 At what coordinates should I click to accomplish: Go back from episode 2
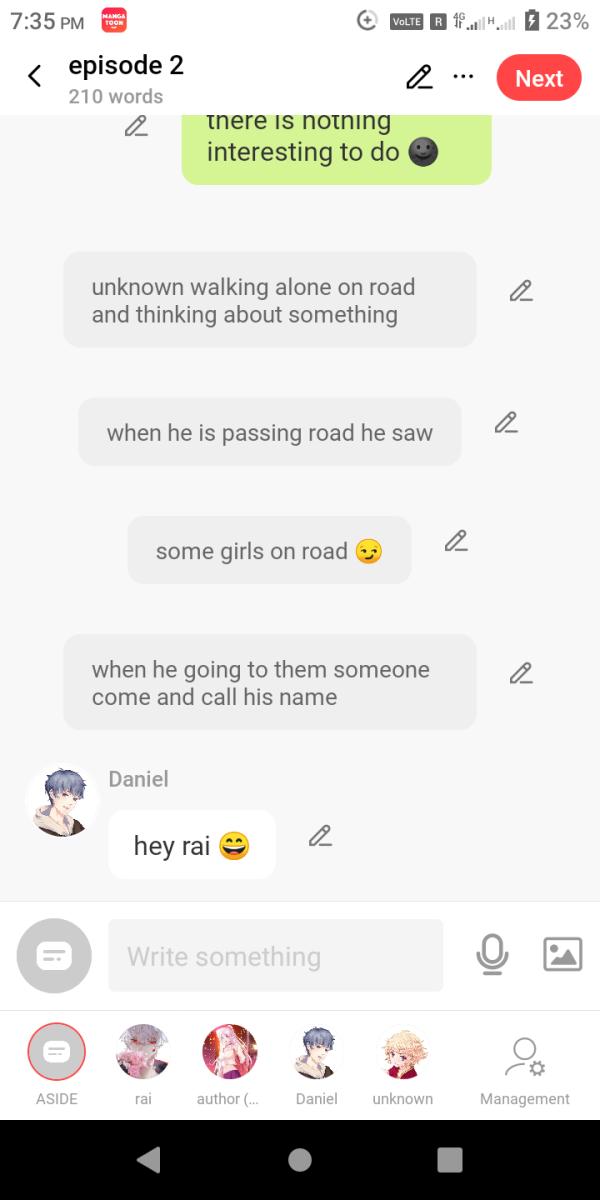(x=35, y=77)
